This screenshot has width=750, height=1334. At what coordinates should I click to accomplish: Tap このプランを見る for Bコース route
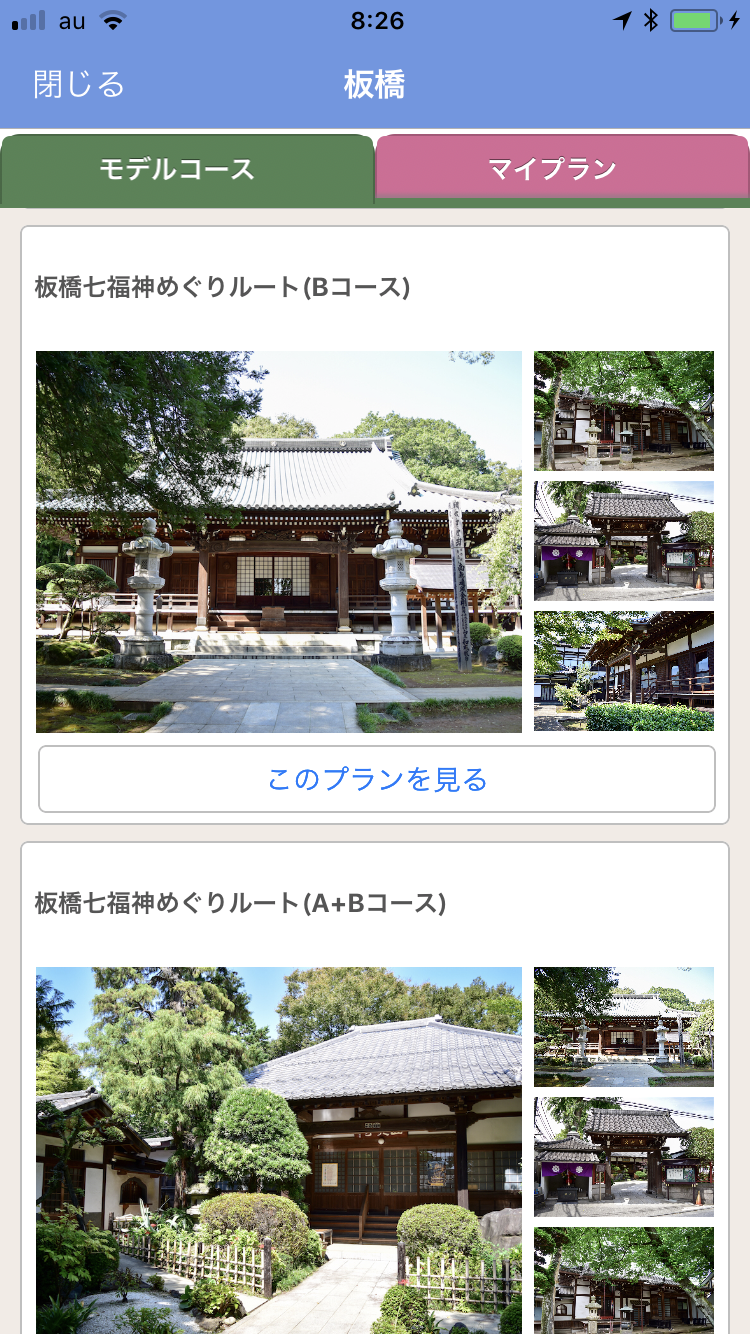(x=377, y=779)
